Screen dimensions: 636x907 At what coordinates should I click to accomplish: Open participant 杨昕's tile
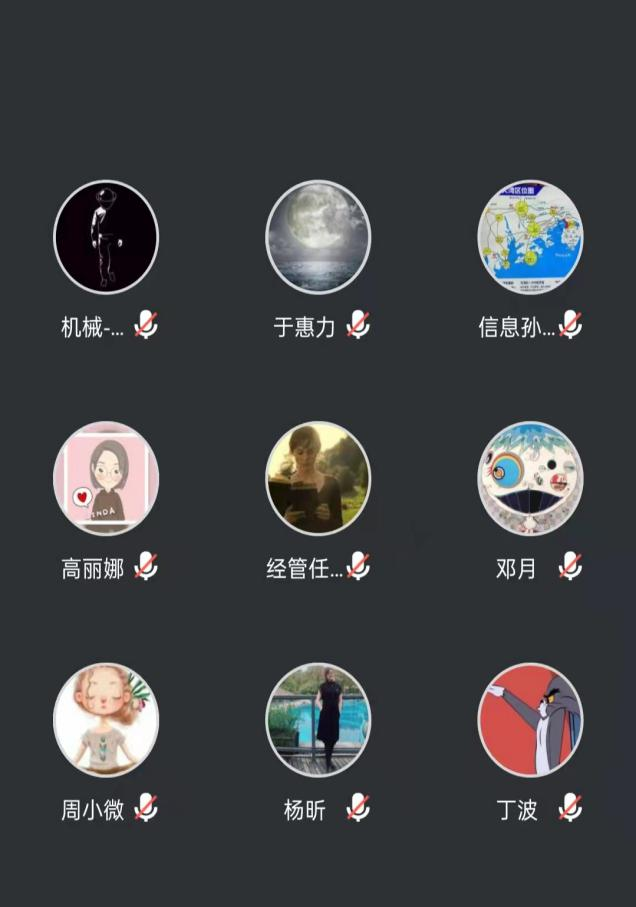[318, 720]
